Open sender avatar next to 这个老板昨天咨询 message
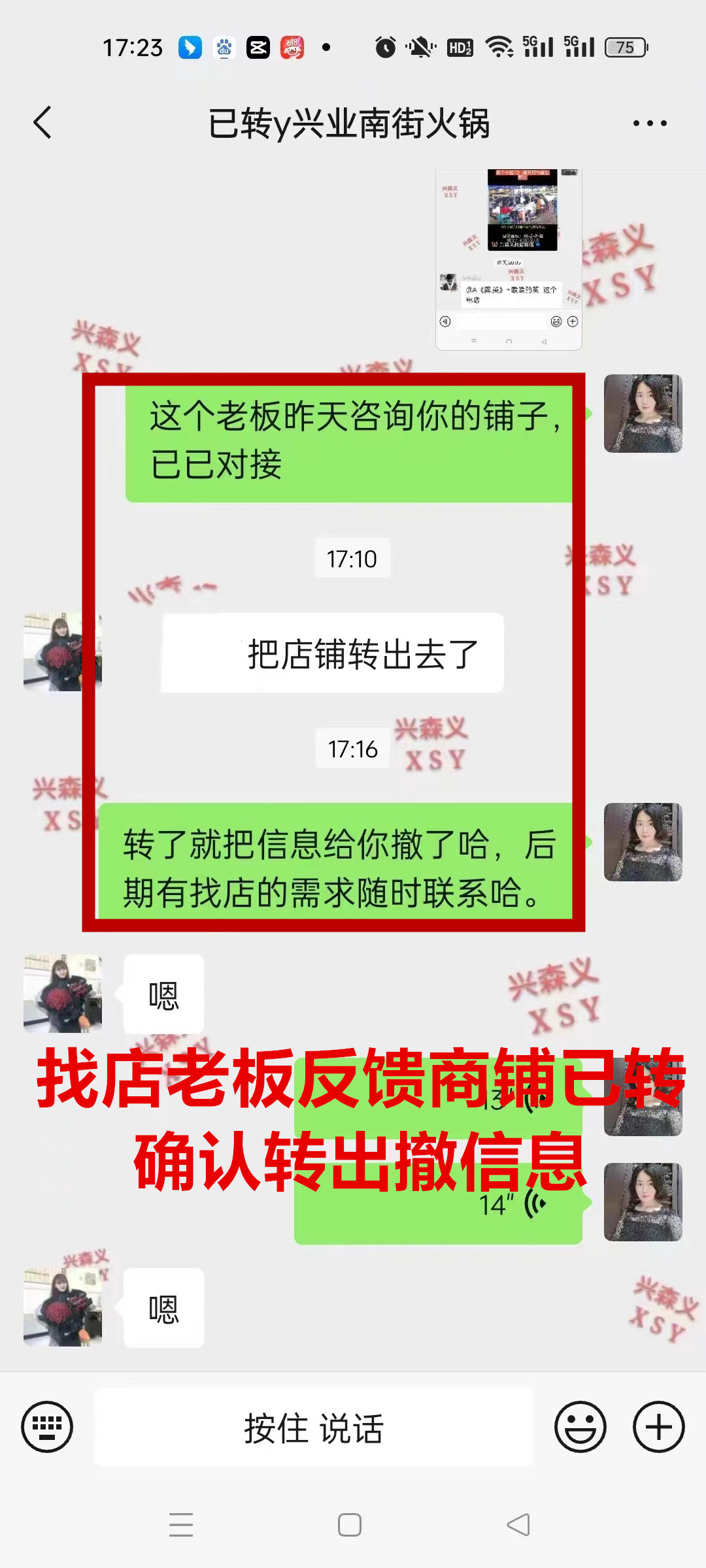 coord(643,414)
